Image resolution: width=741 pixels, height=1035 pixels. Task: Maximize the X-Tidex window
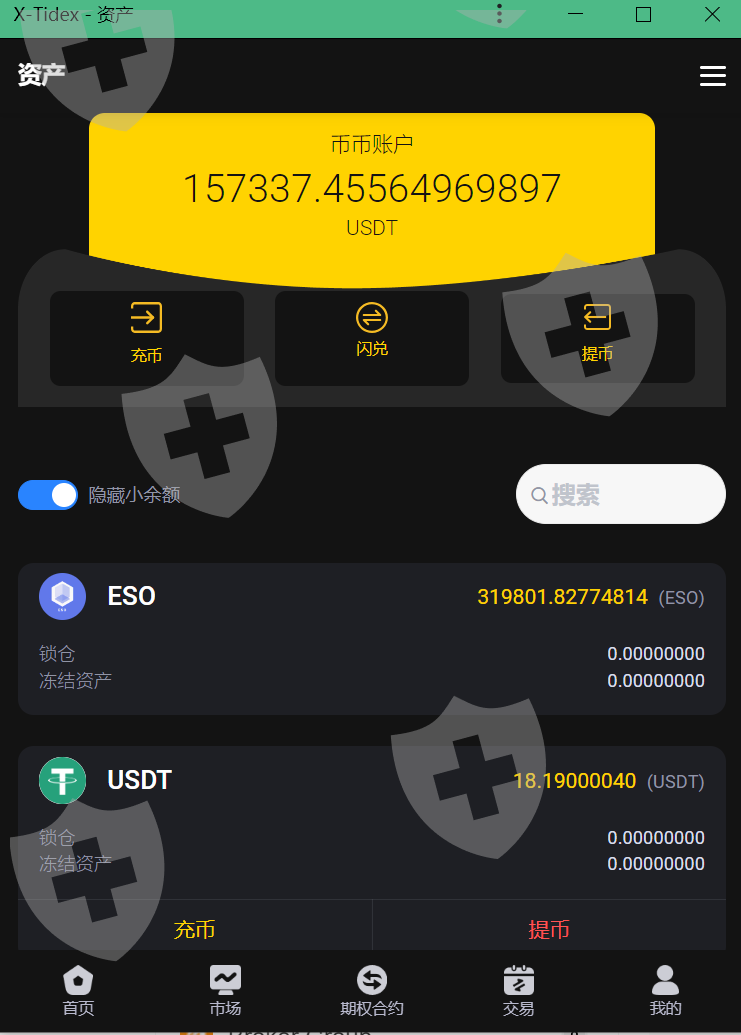[x=643, y=15]
